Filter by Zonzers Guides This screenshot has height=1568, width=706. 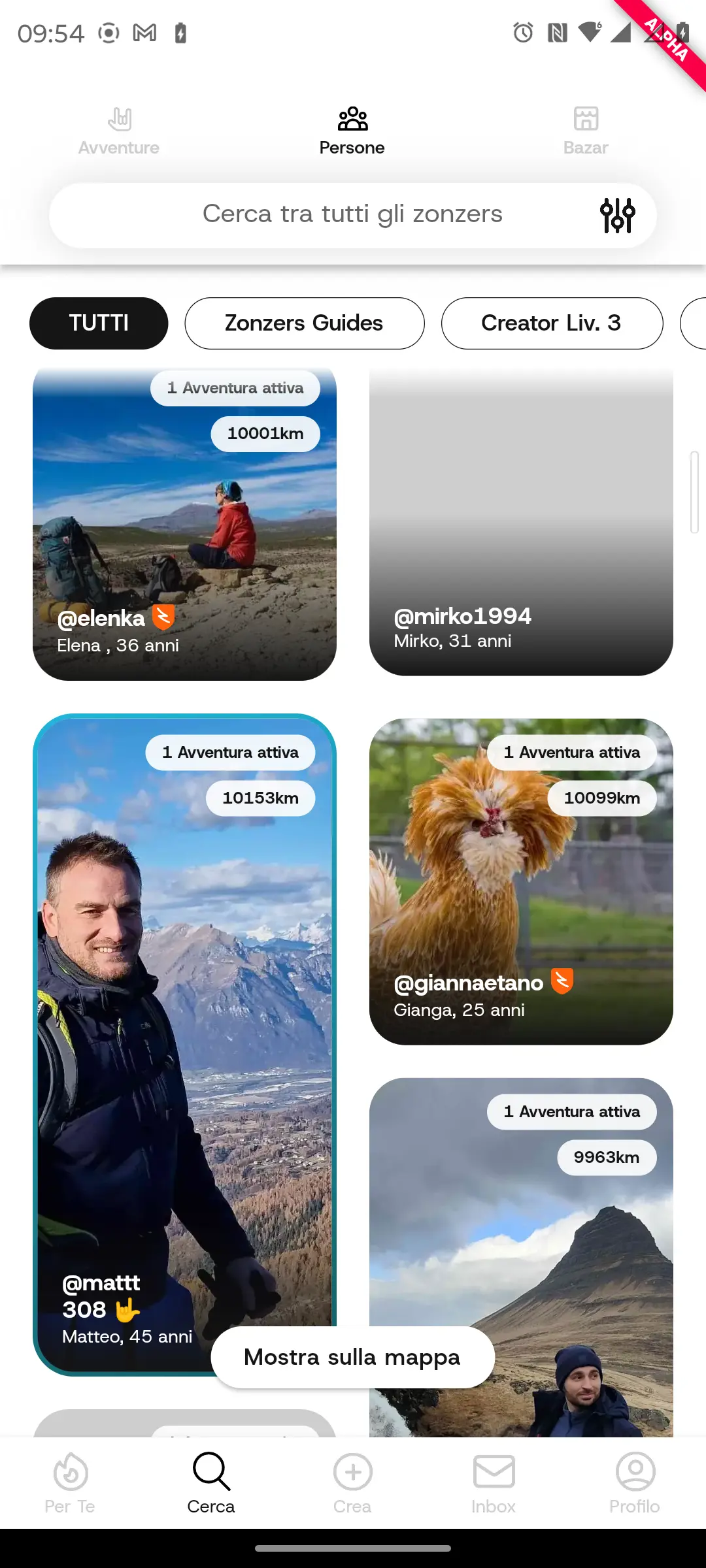[x=305, y=323]
